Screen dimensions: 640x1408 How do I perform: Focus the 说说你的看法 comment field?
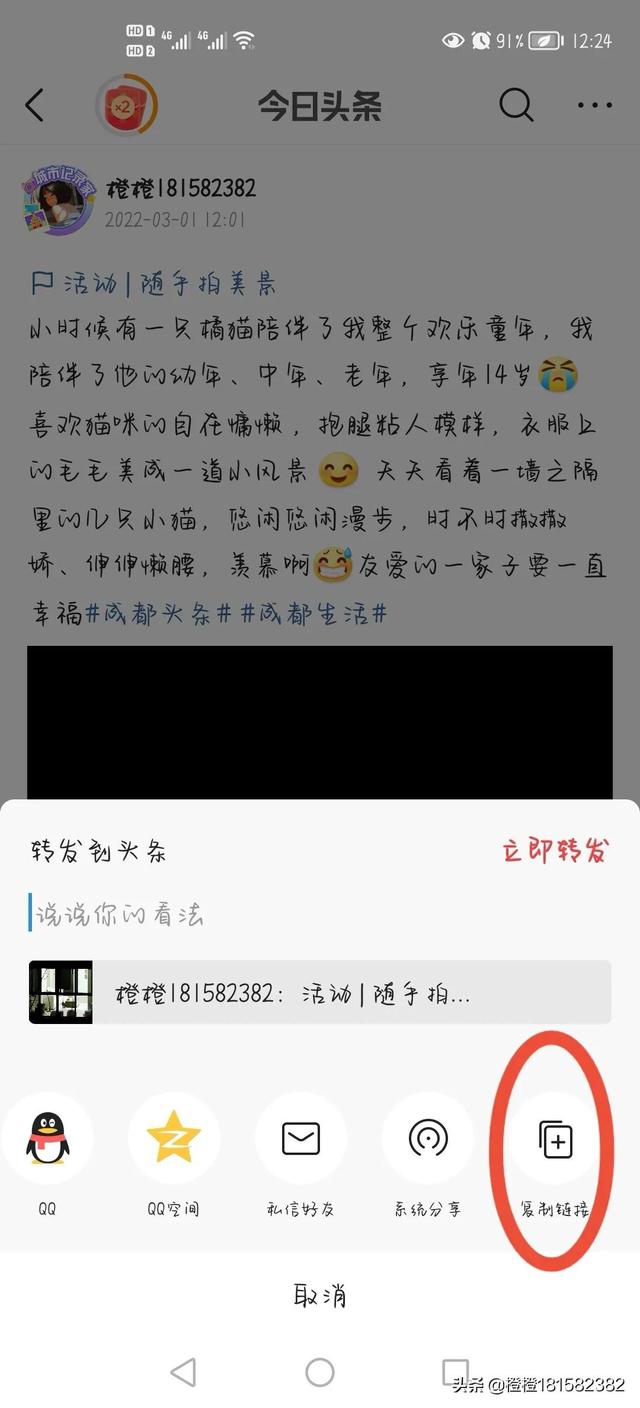point(300,914)
